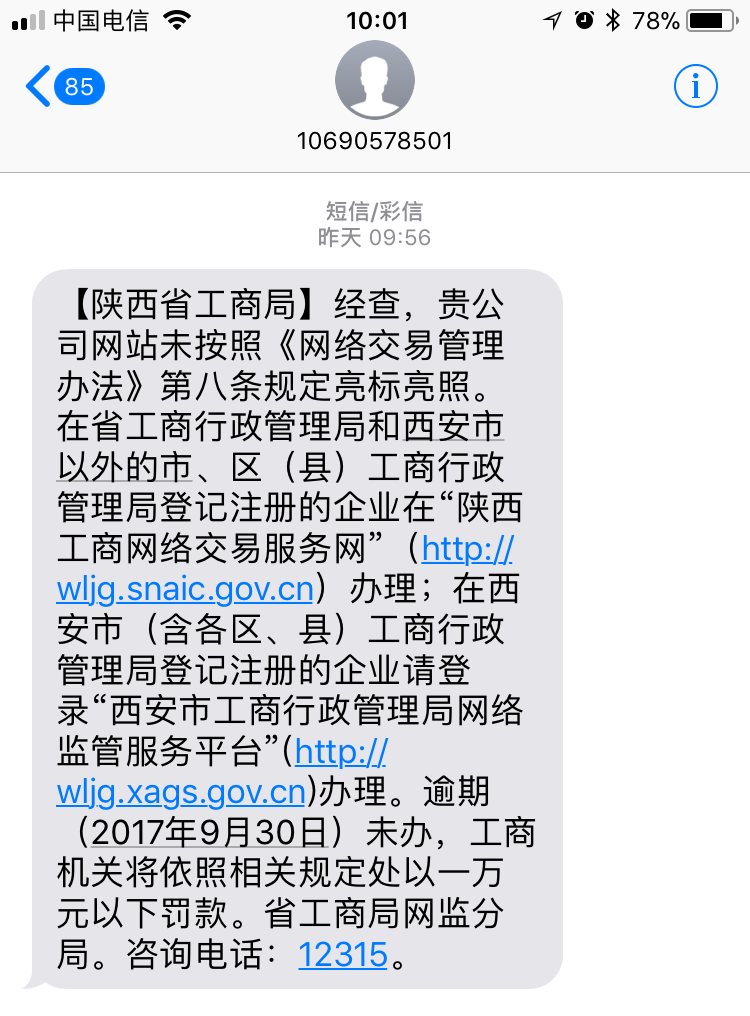Viewport: 750px width, 1016px height.
Task: Open contact avatar for 10690578501
Action: click(x=374, y=81)
